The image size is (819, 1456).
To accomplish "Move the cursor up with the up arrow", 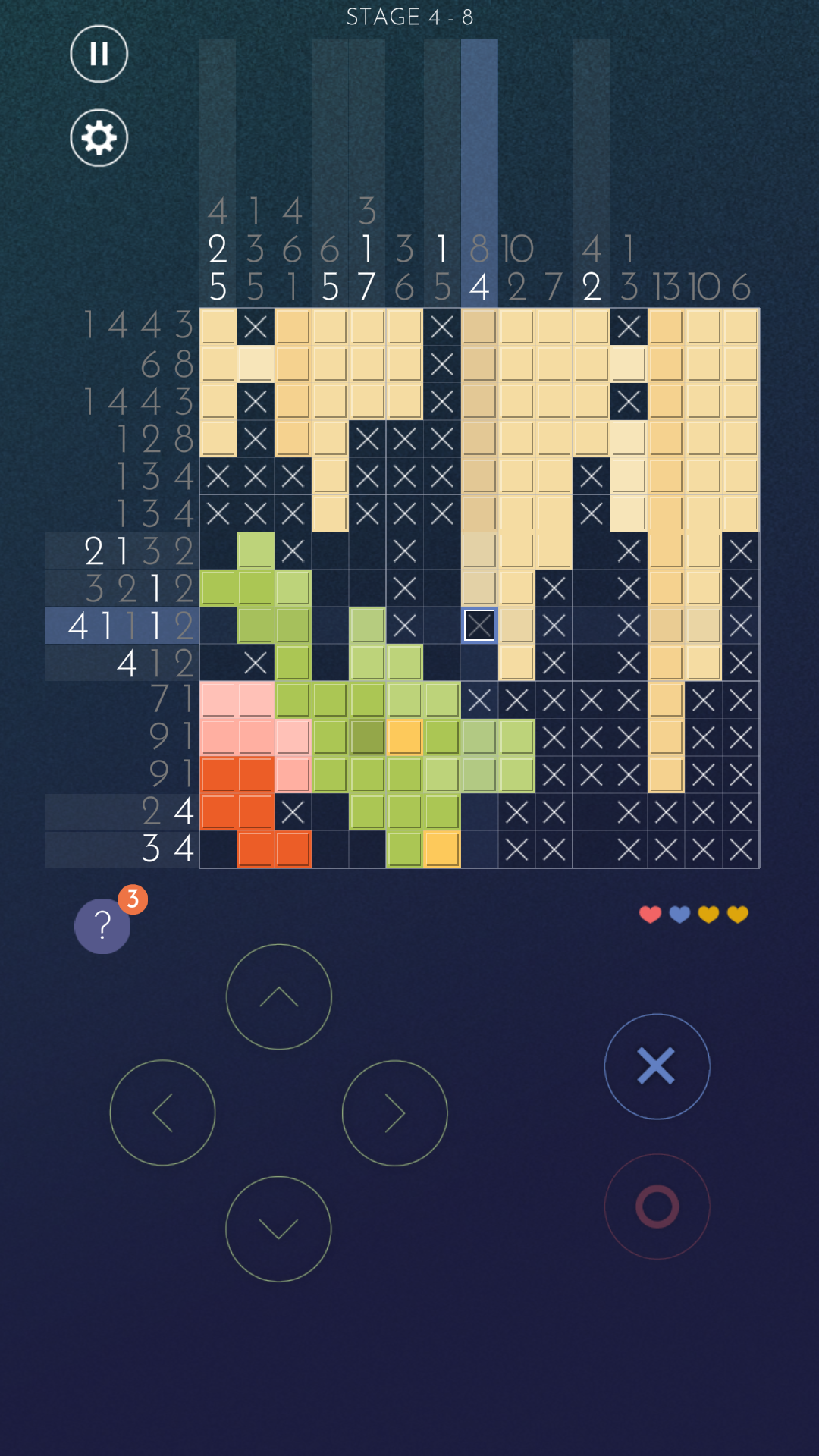I will tap(279, 996).
